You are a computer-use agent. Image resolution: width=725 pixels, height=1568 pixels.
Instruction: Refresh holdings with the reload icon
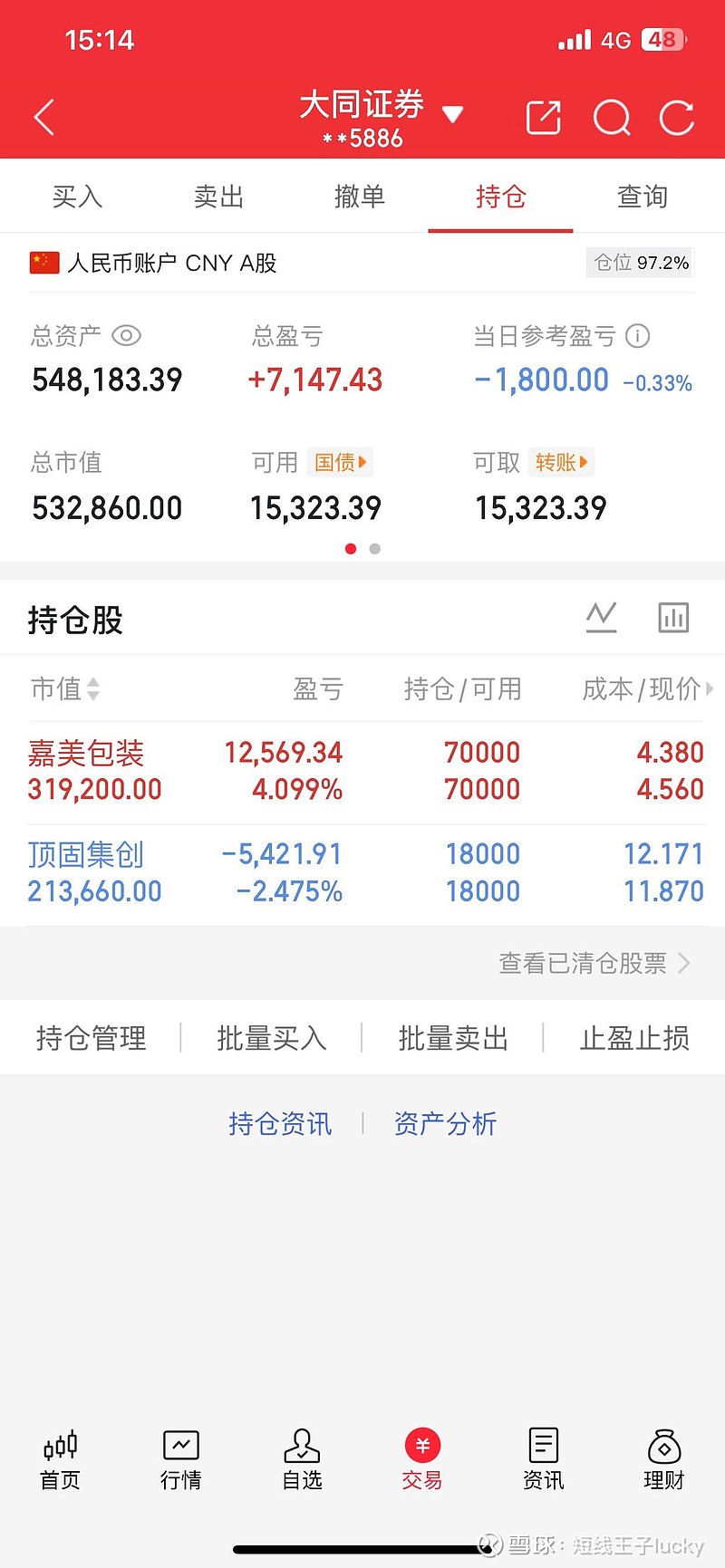(676, 118)
